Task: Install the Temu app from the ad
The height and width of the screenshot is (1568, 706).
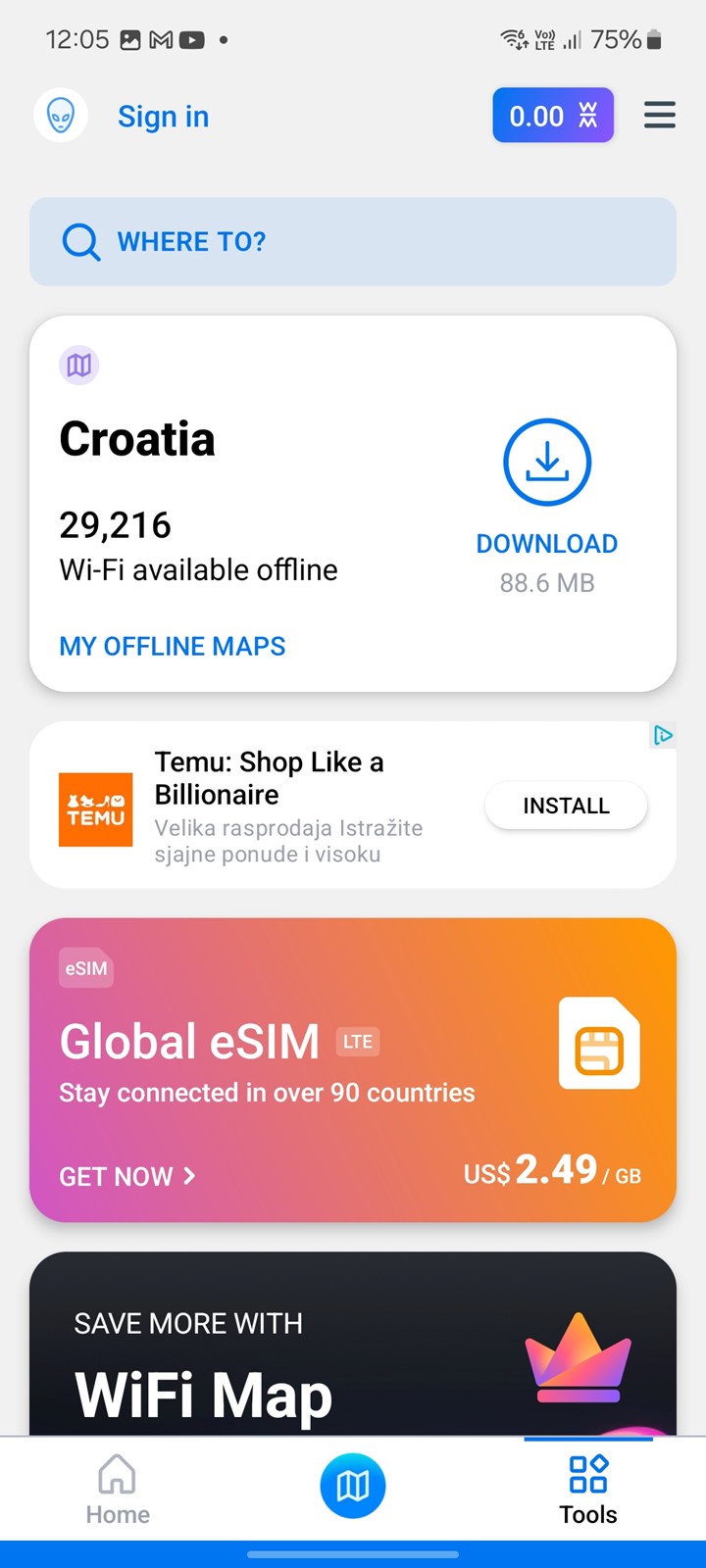Action: (566, 806)
